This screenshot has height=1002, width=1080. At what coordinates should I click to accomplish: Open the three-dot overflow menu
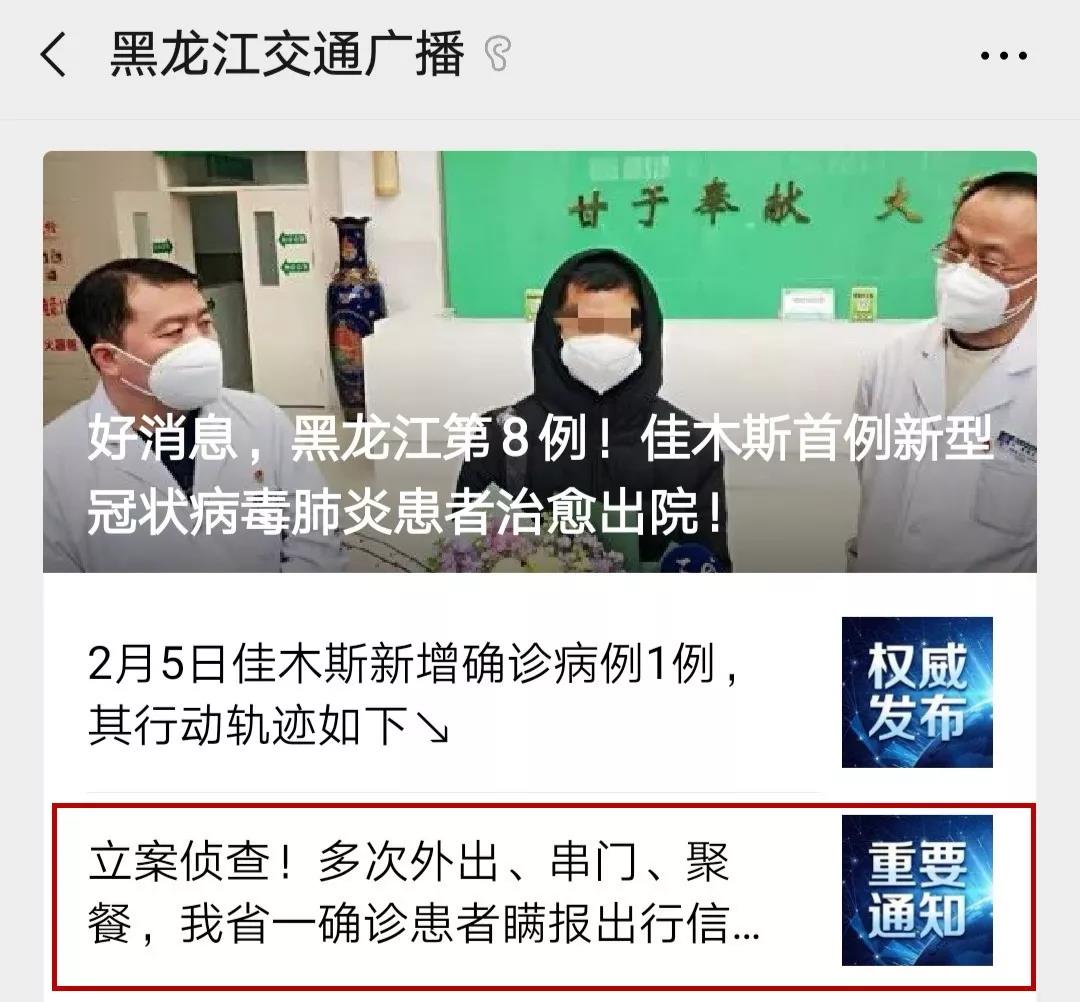point(1003,56)
